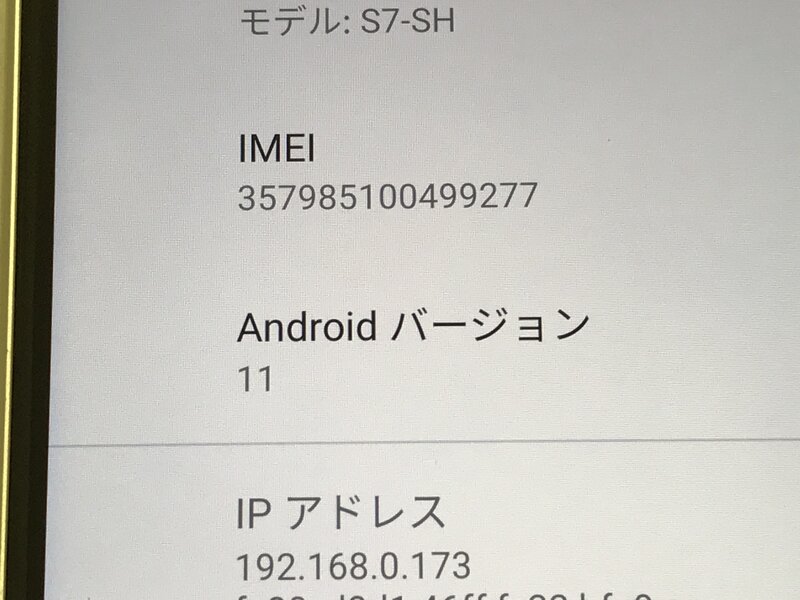
Task: Open the Android バージョン row
Action: [412, 350]
